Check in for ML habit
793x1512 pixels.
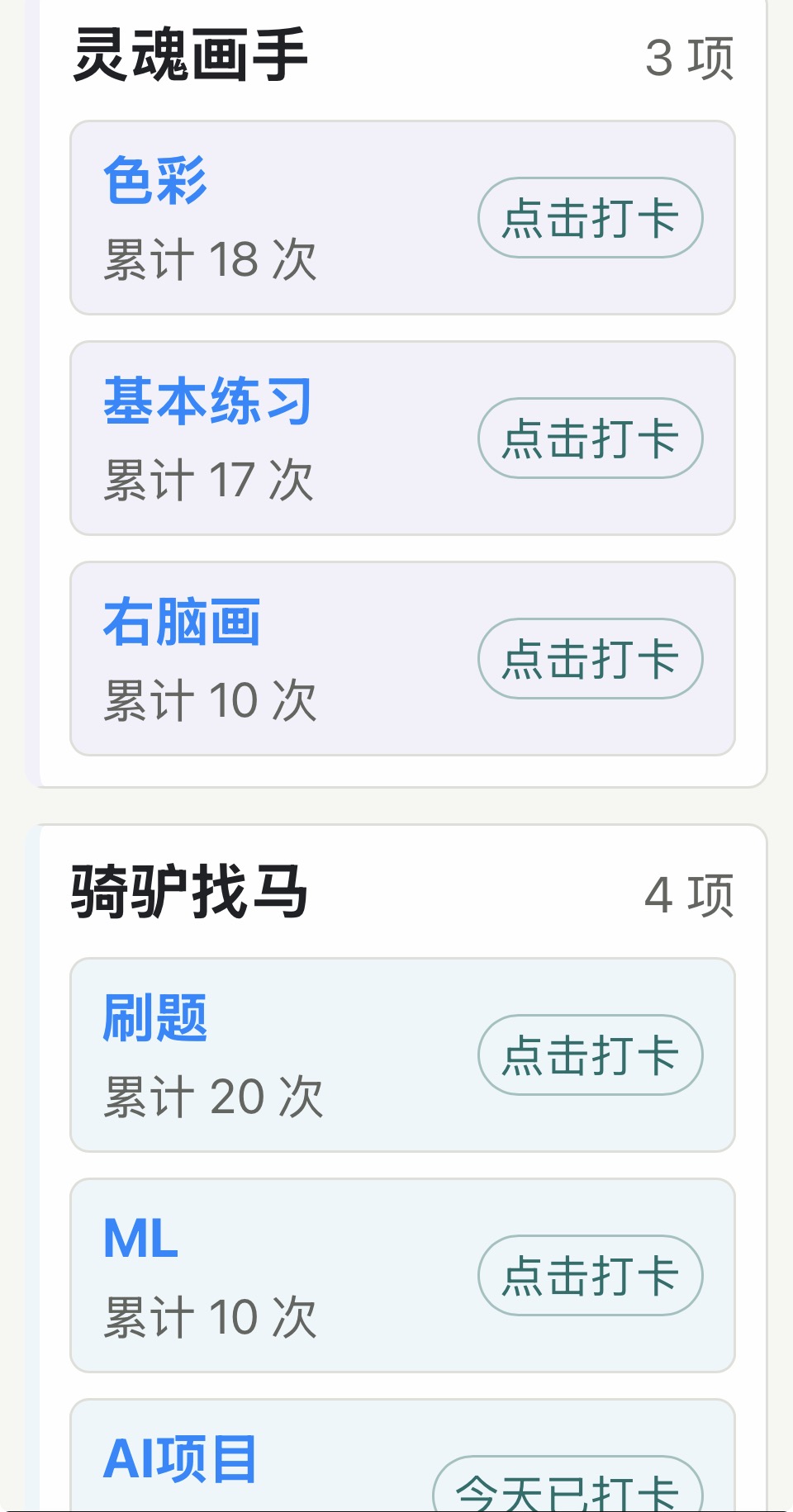590,1276
